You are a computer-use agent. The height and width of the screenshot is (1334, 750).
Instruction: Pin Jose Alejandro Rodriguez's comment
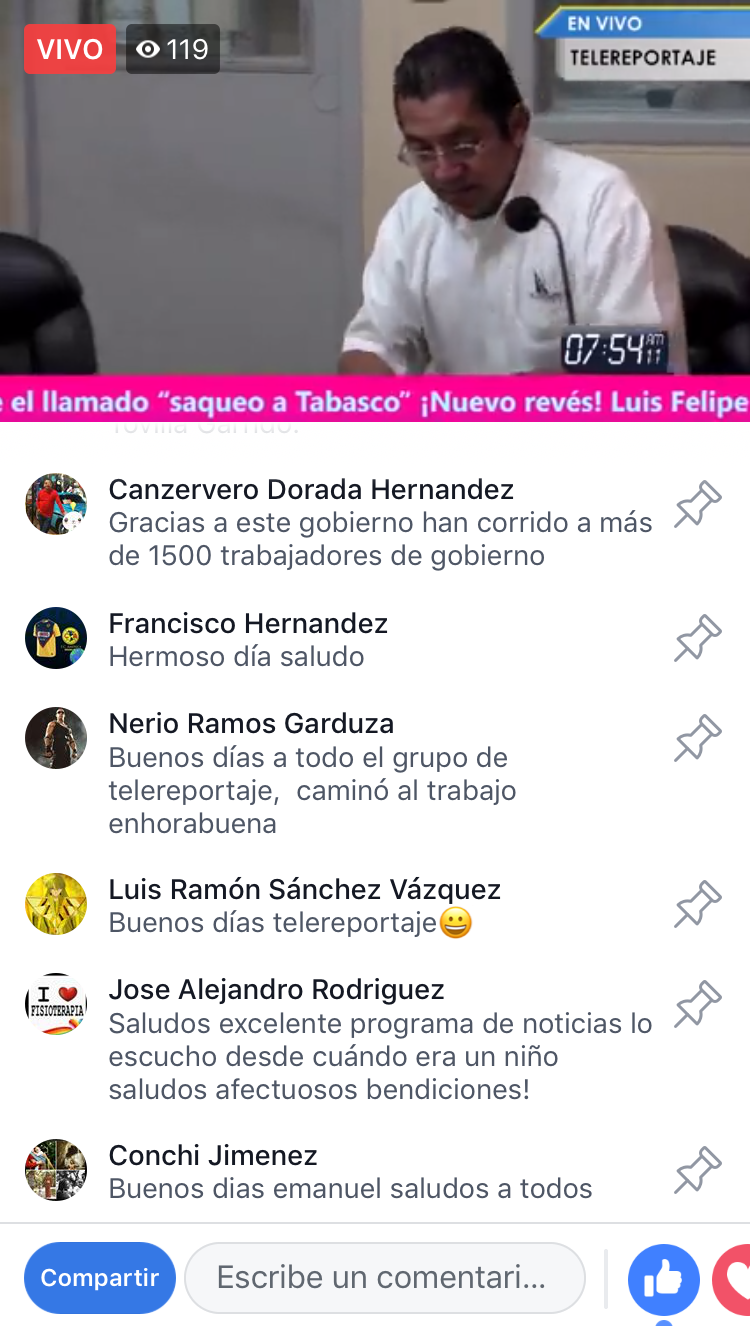(697, 1005)
